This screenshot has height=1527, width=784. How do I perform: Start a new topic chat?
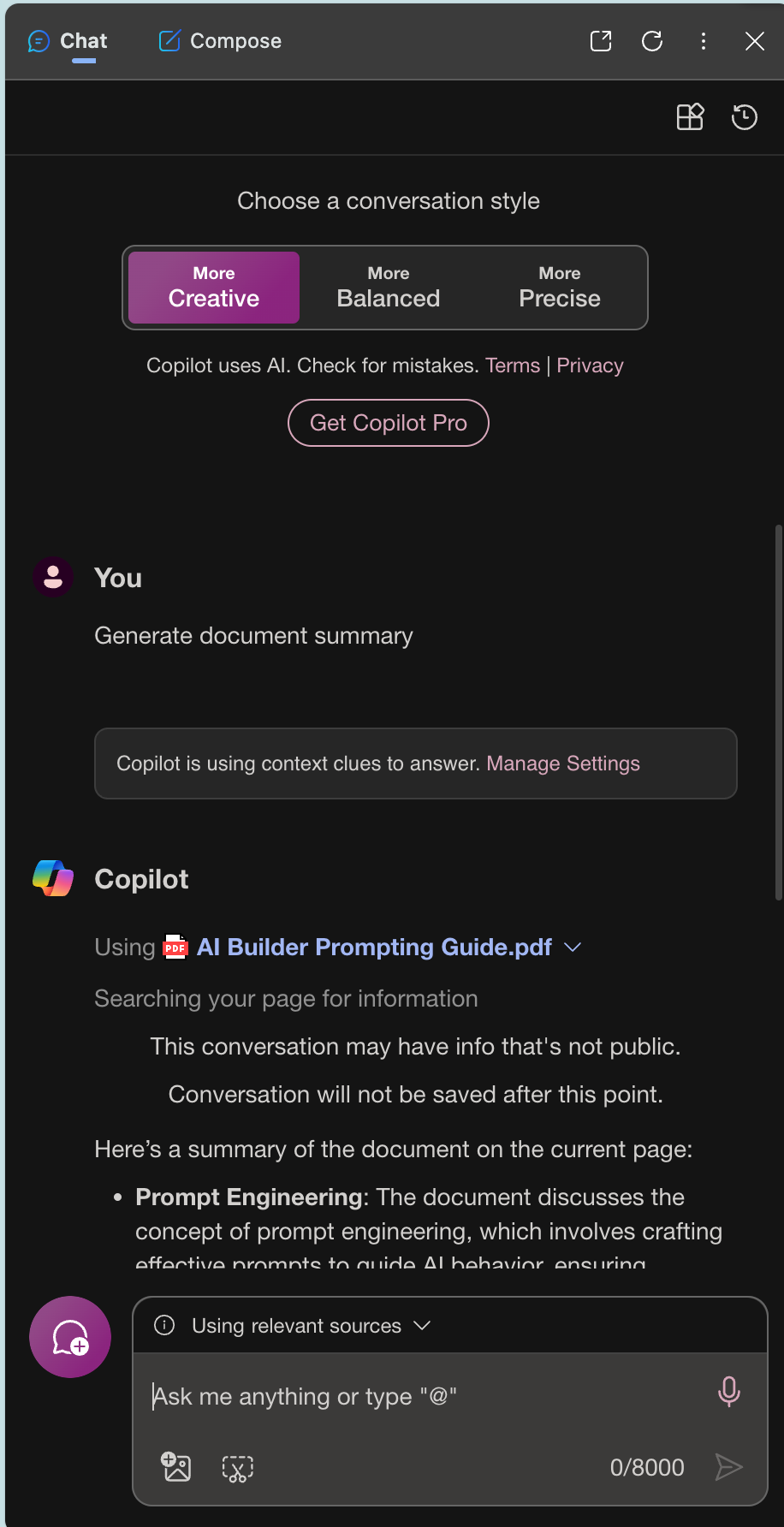click(70, 1337)
